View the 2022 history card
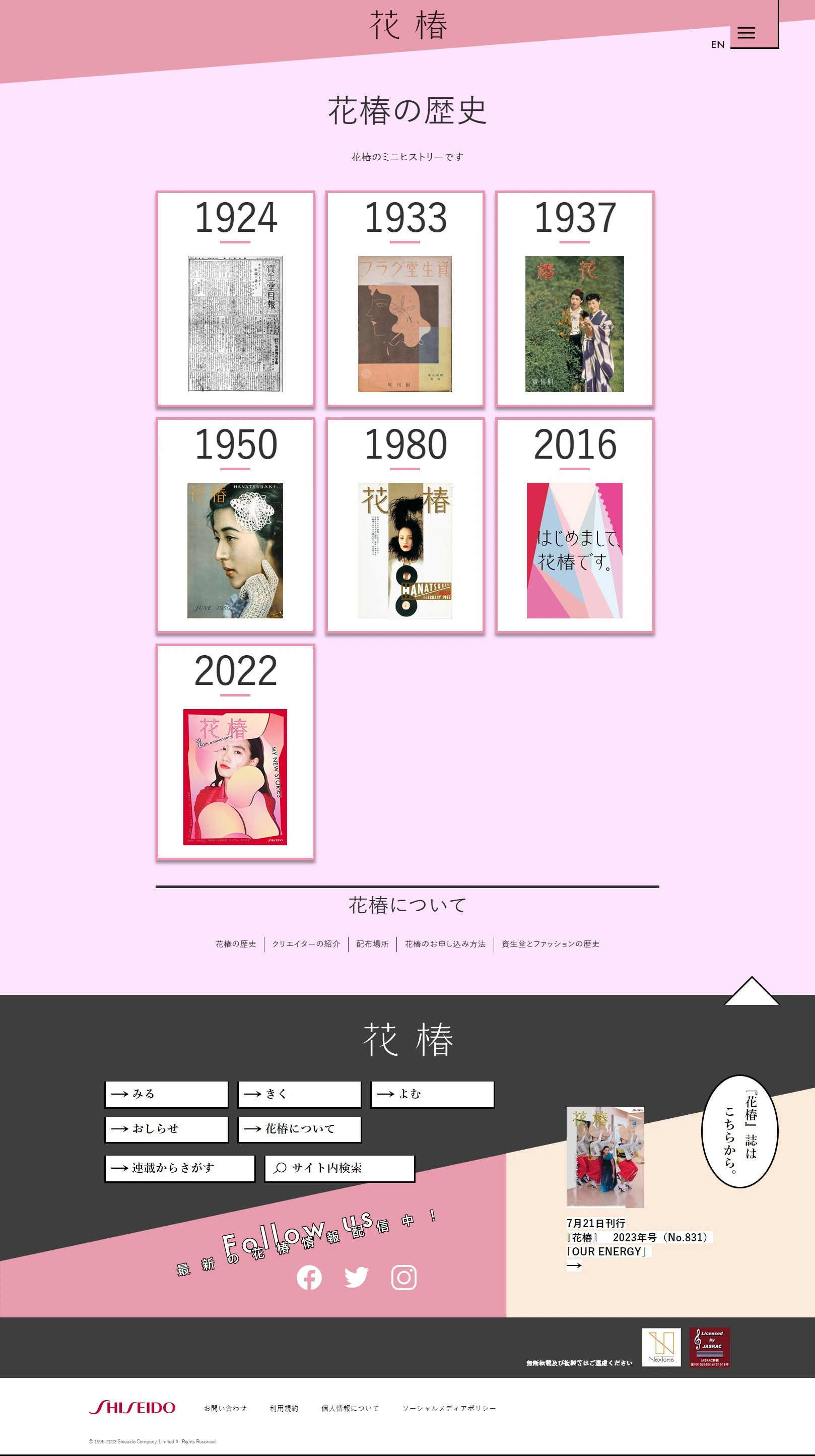 [x=235, y=752]
